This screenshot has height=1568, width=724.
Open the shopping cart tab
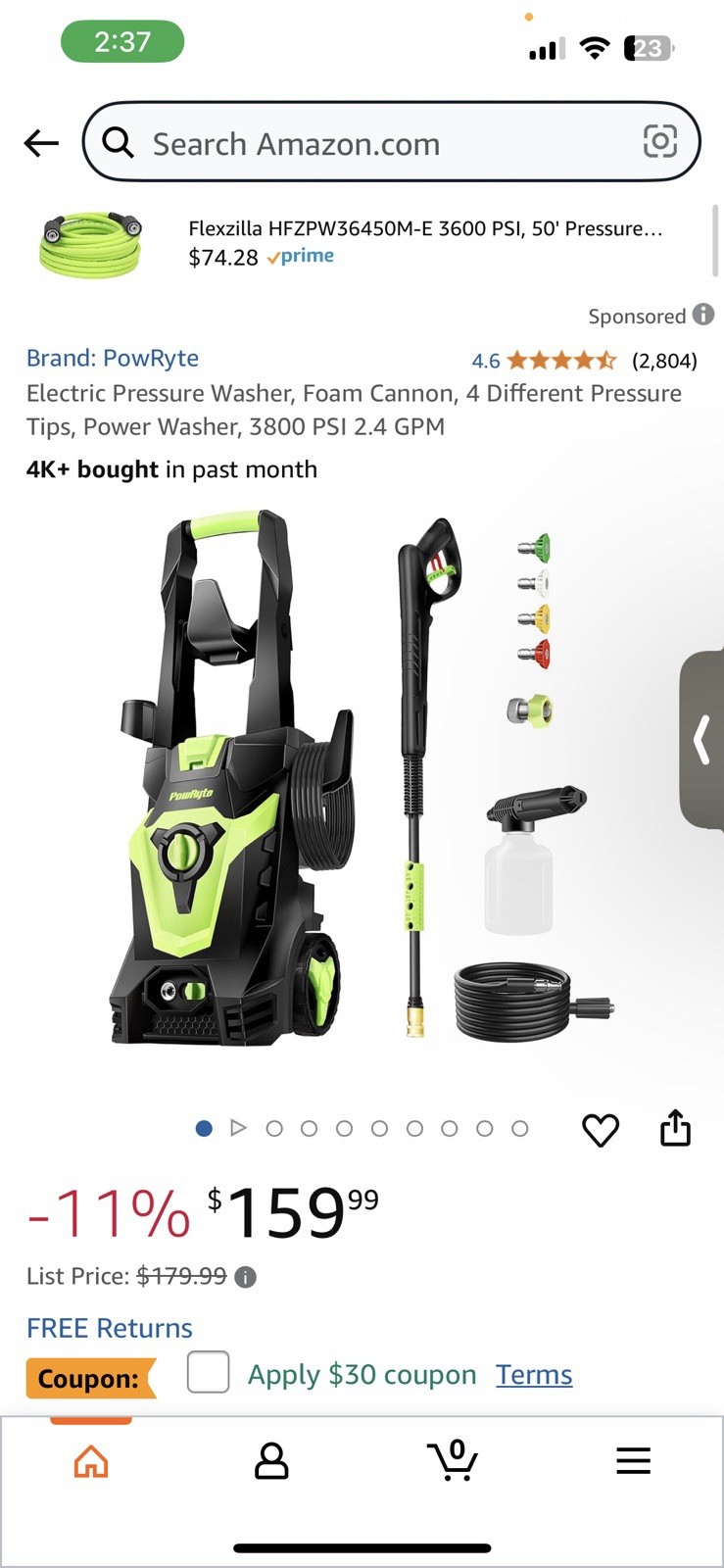[x=453, y=1460]
